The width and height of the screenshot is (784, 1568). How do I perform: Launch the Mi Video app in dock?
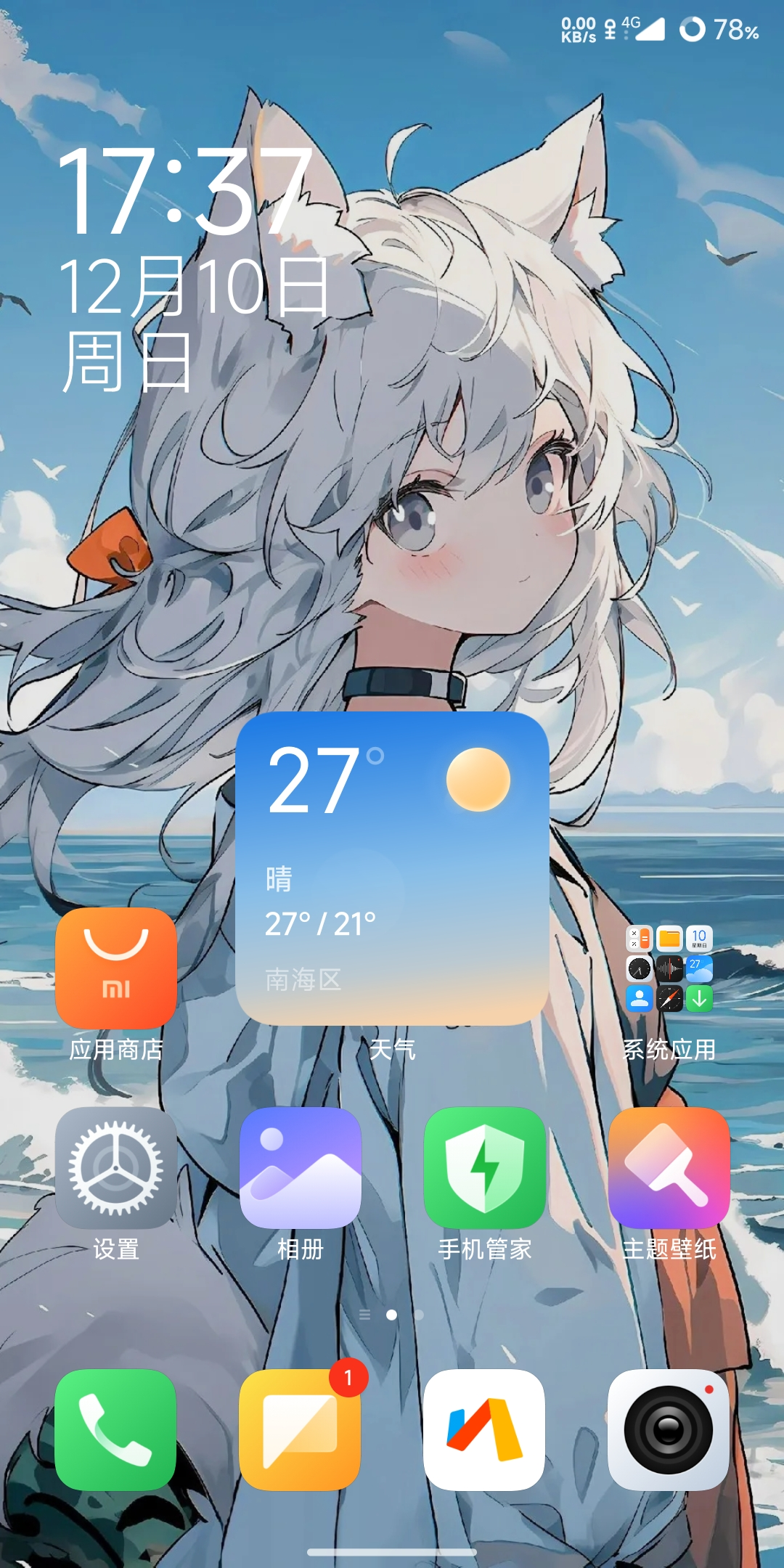(x=485, y=1429)
